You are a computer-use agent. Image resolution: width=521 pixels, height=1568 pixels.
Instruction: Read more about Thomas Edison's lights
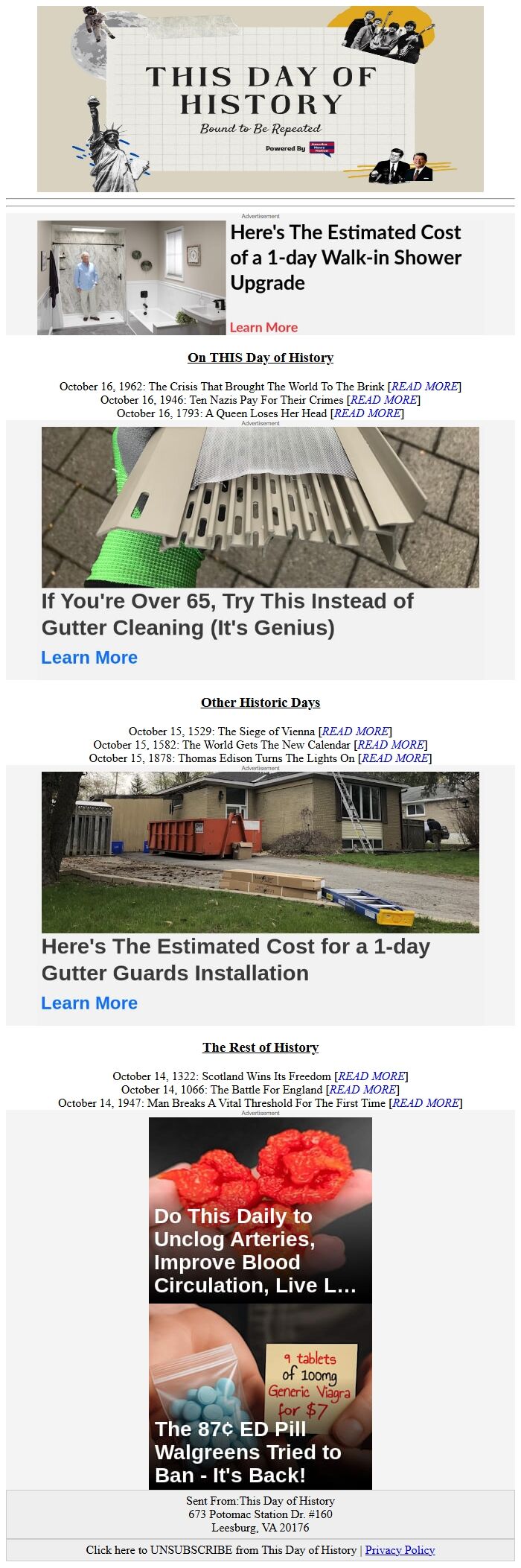point(394,758)
